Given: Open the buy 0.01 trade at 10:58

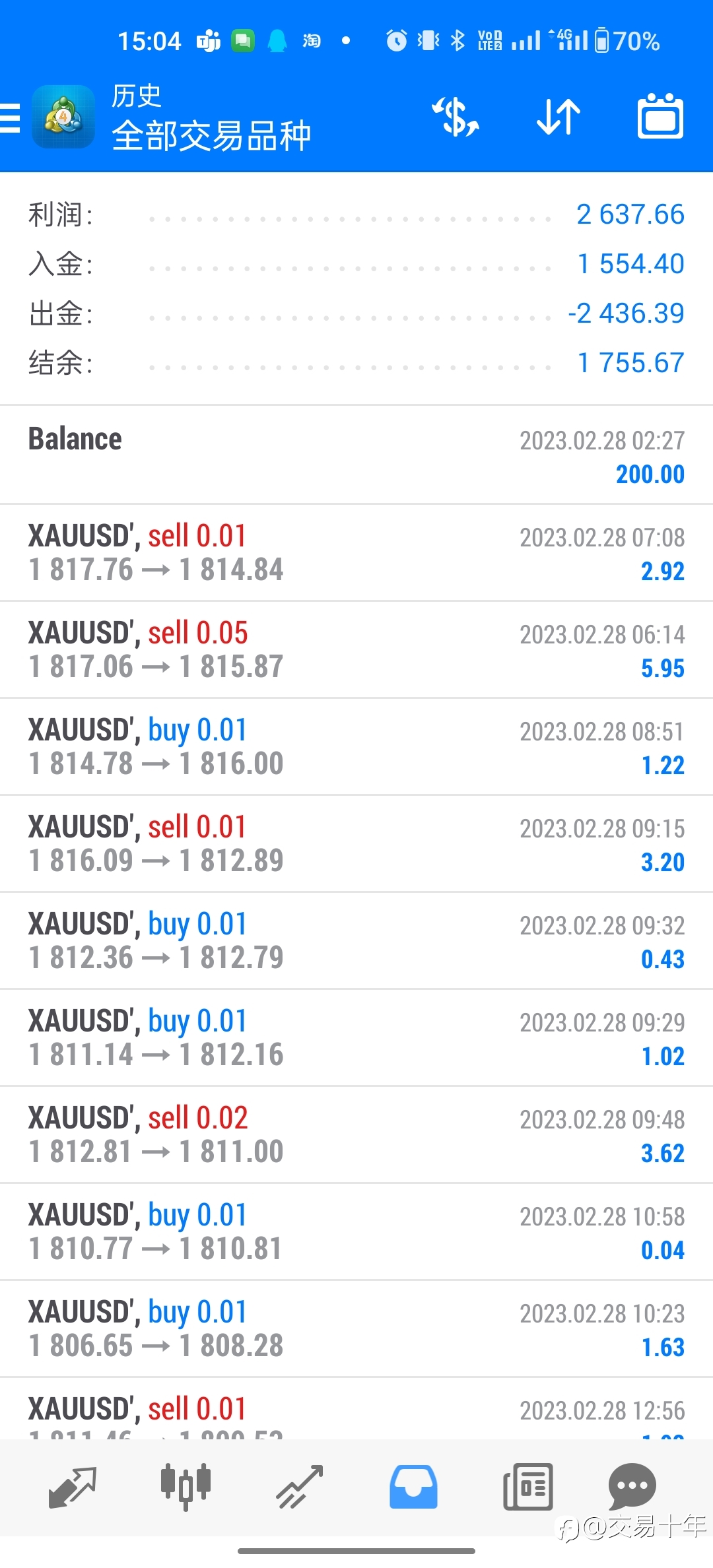Looking at the screenshot, I should coord(356,1232).
